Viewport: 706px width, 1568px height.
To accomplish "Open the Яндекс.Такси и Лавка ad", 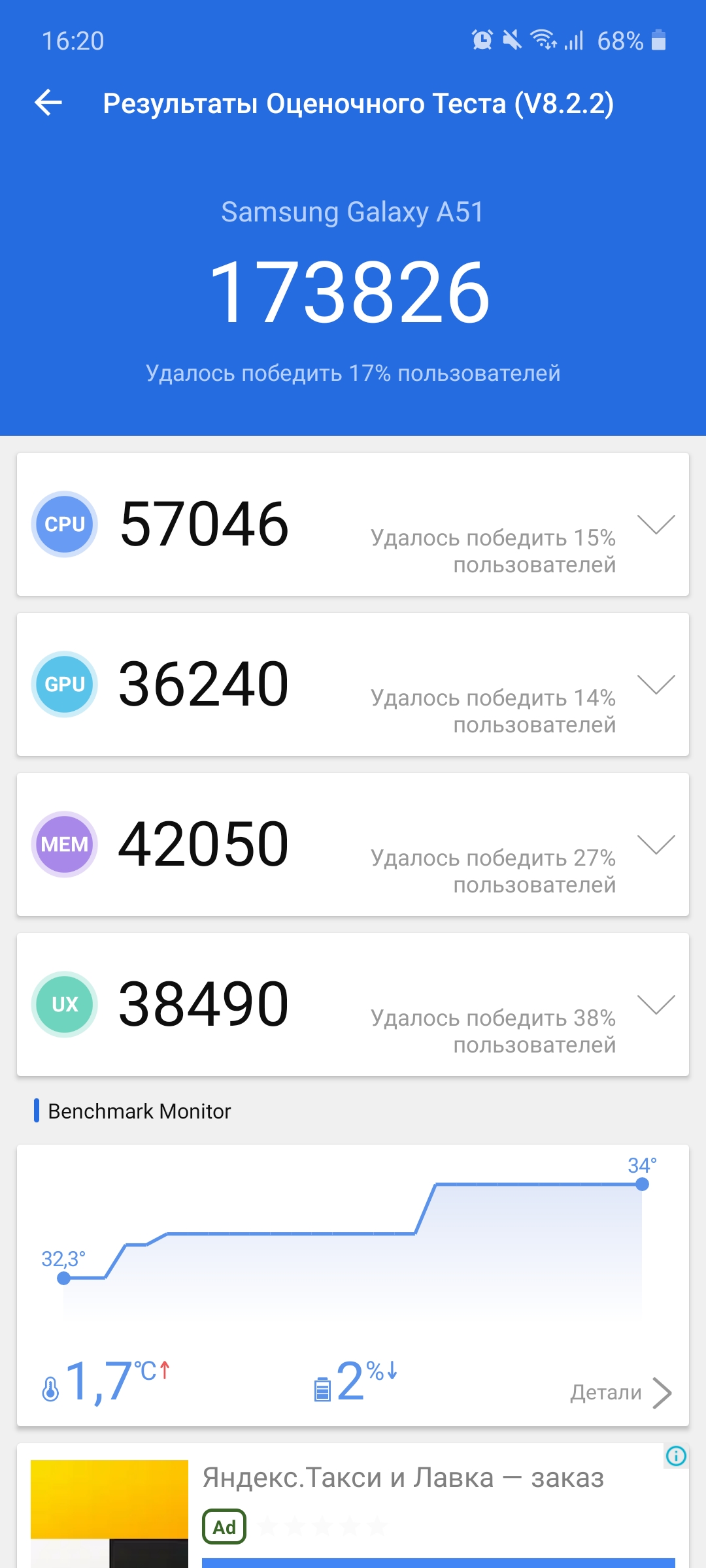I will 403,1478.
